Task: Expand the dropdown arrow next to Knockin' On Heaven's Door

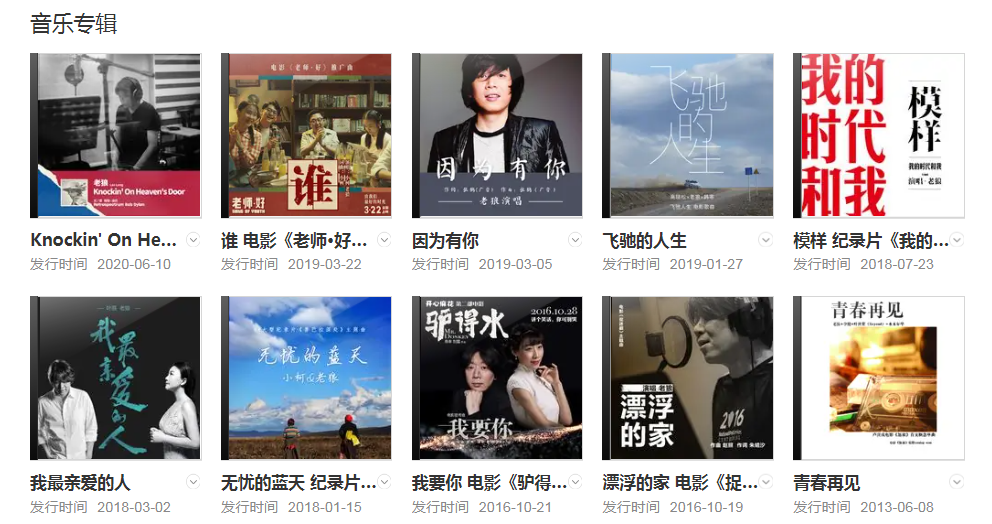Action: pyautogui.click(x=194, y=240)
